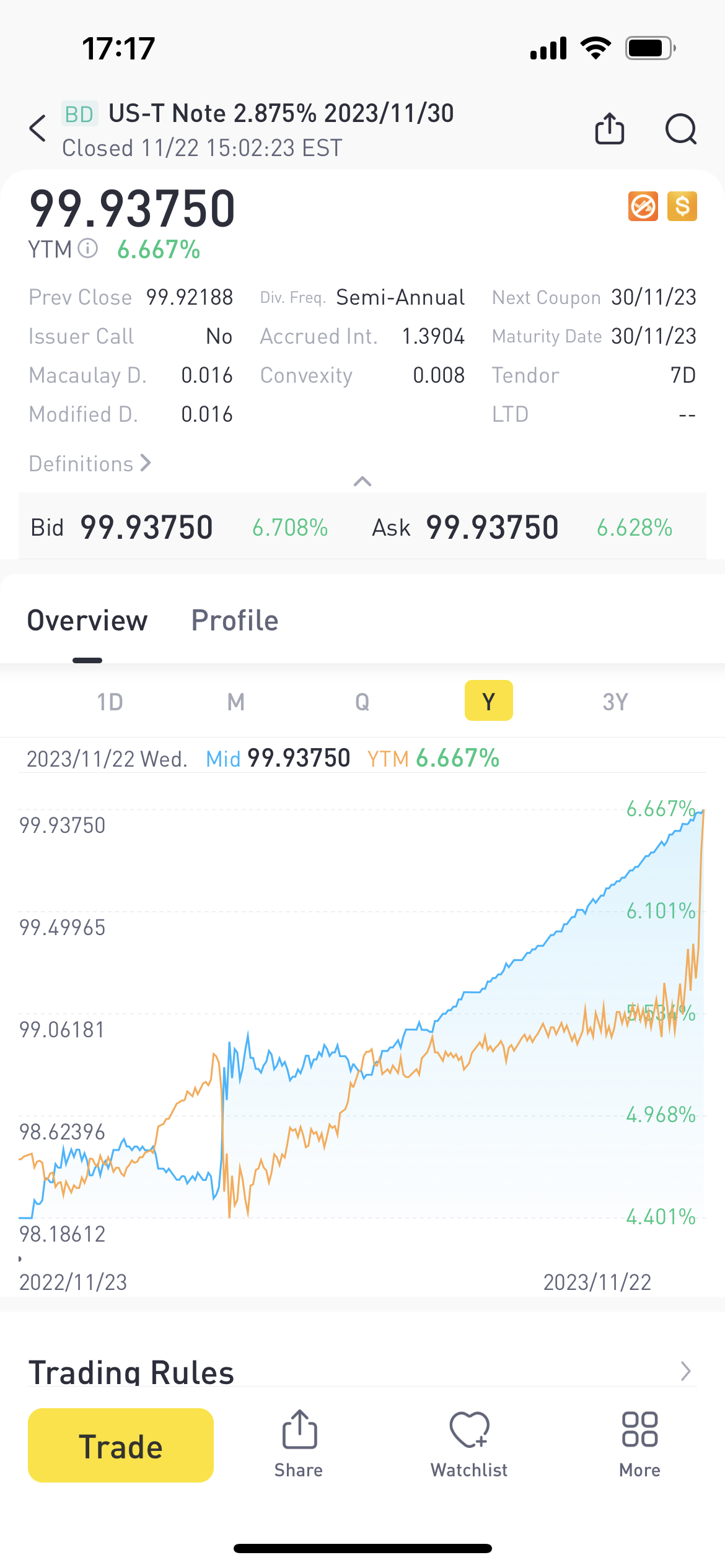Open the Definitions link

[x=90, y=463]
